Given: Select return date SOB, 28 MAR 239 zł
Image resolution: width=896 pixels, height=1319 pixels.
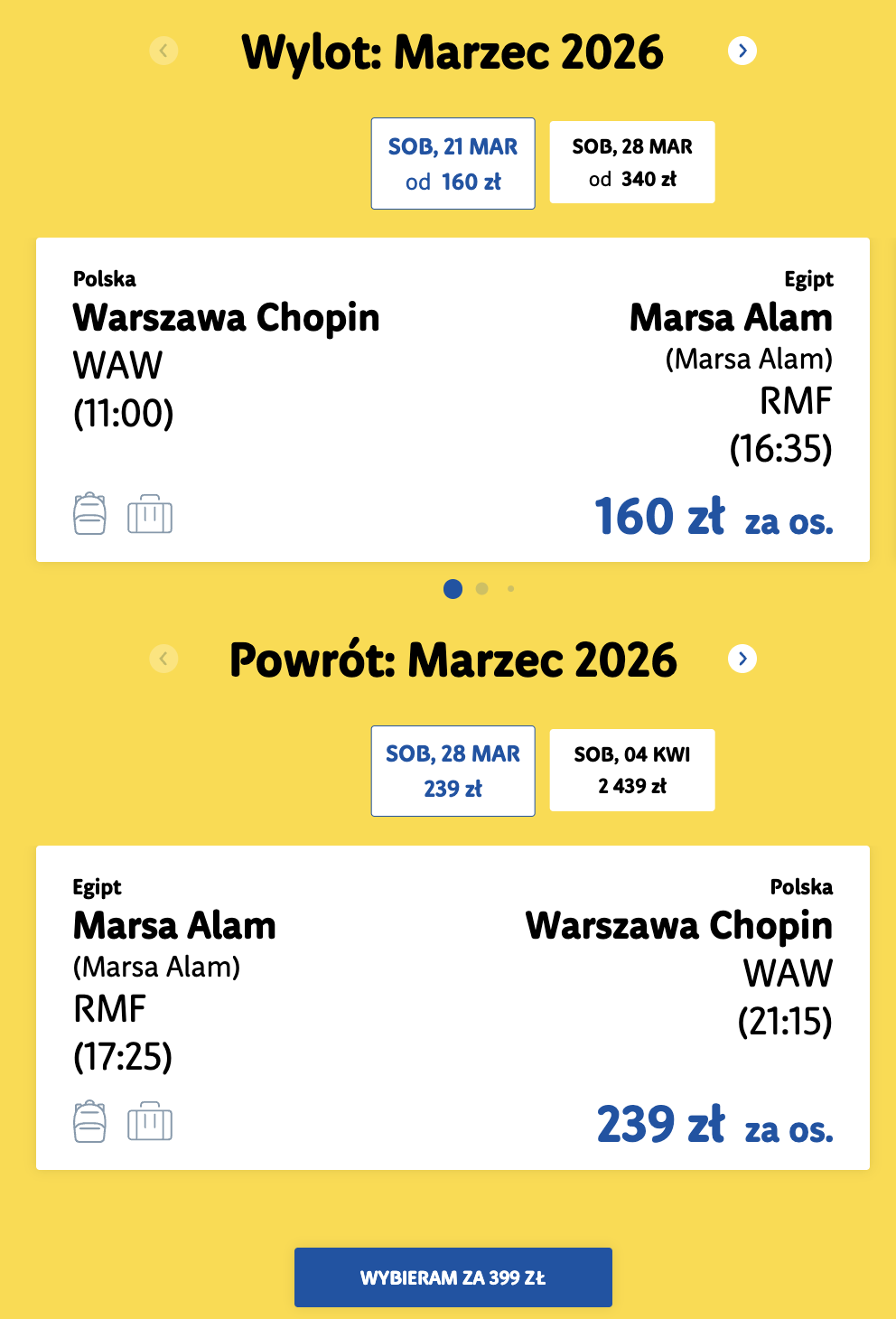Looking at the screenshot, I should tap(453, 771).
